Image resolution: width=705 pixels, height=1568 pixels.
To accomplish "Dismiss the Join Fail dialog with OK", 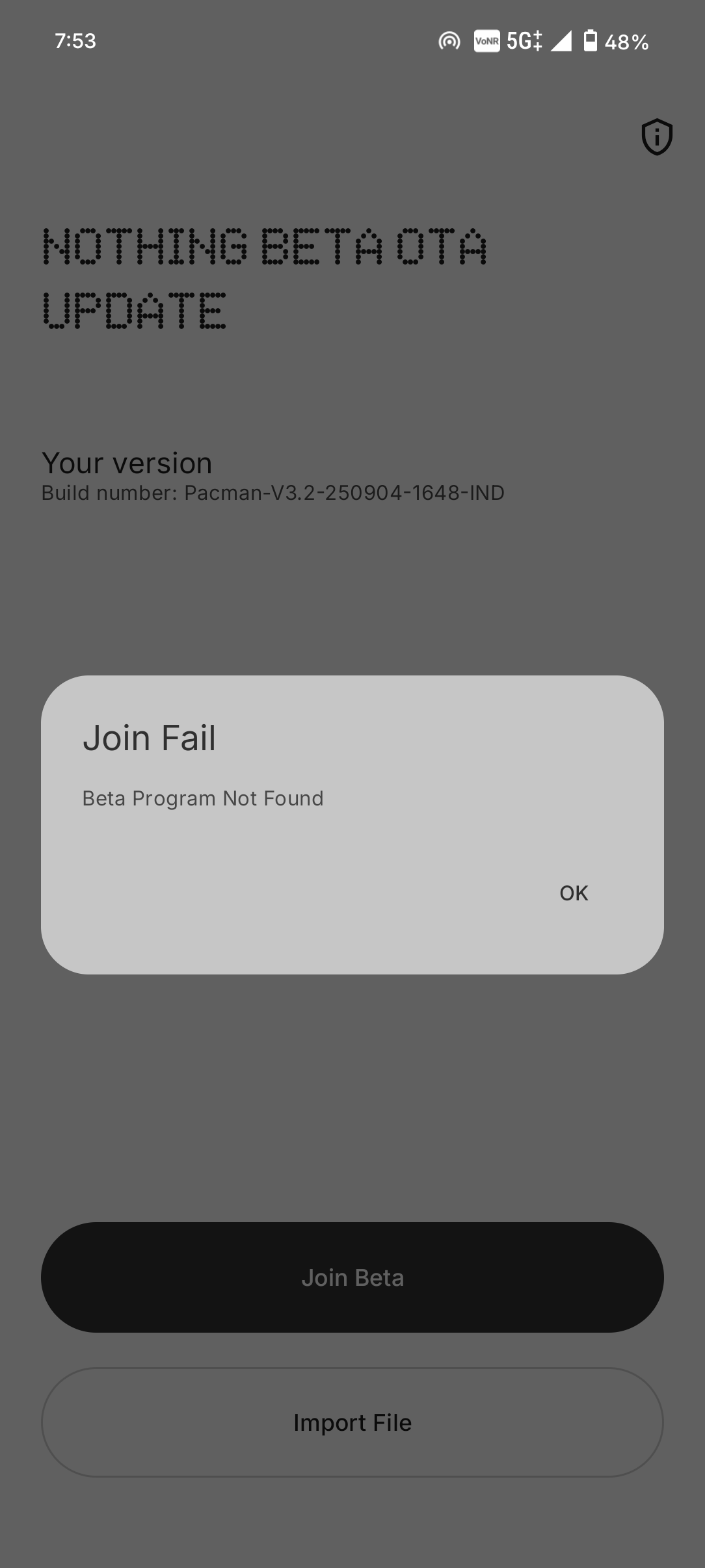I will pos(573,893).
